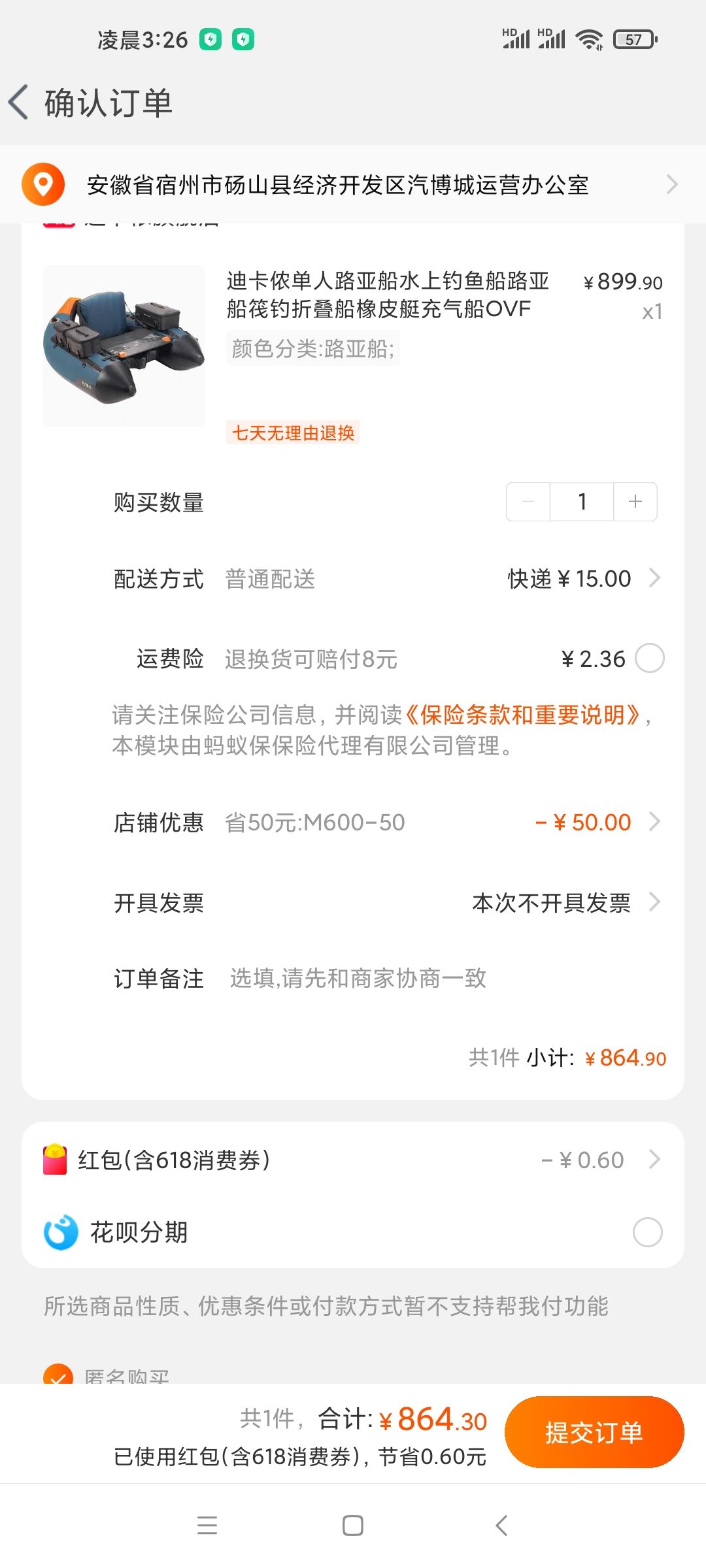This screenshot has height=1568, width=706.
Task: Go back from the 确认订单 page
Action: pos(20,103)
